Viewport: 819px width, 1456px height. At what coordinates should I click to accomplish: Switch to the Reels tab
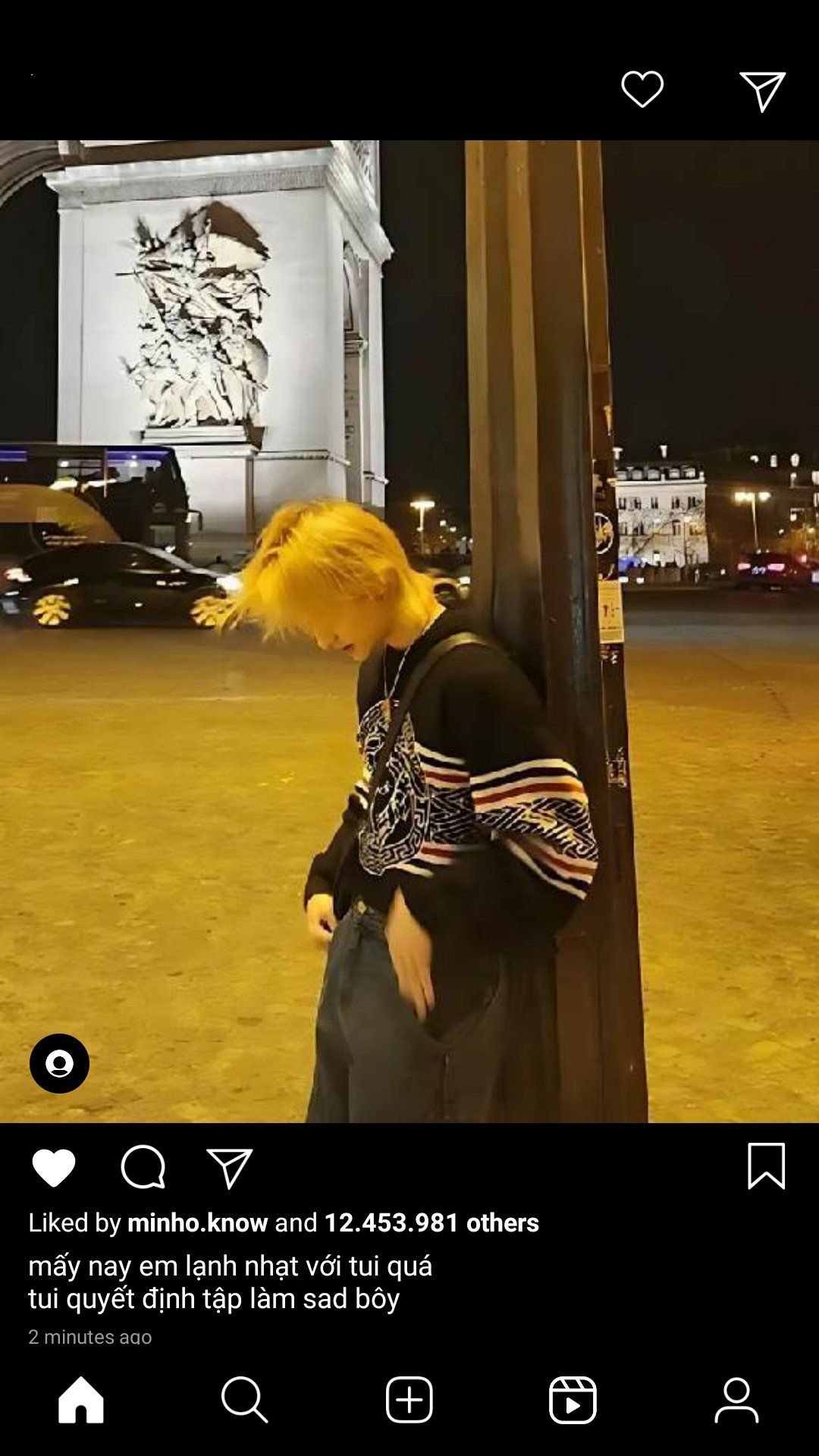(x=573, y=1400)
